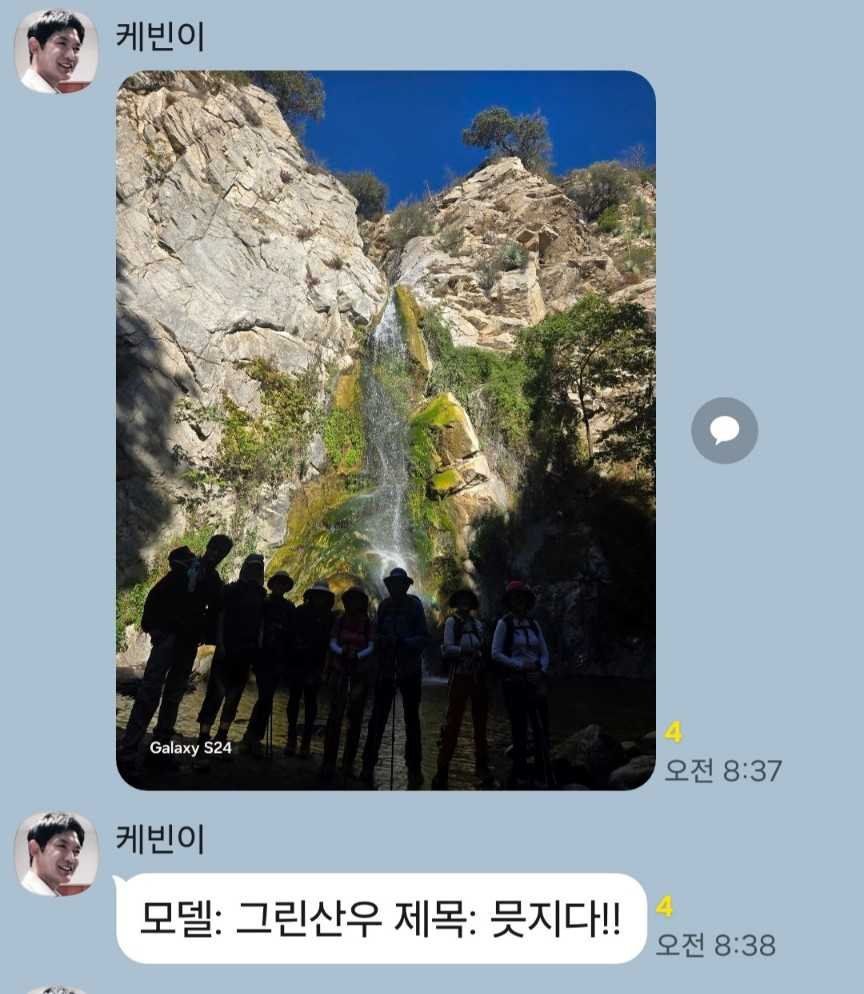Open the waterfall hiking photo

click(x=385, y=430)
